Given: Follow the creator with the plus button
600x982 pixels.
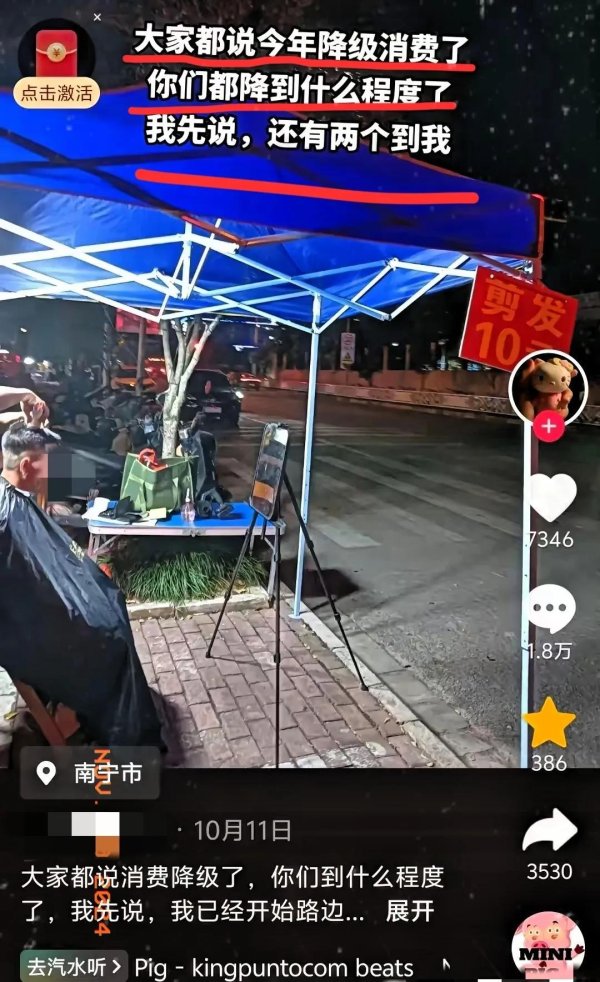Looking at the screenshot, I should [x=548, y=427].
